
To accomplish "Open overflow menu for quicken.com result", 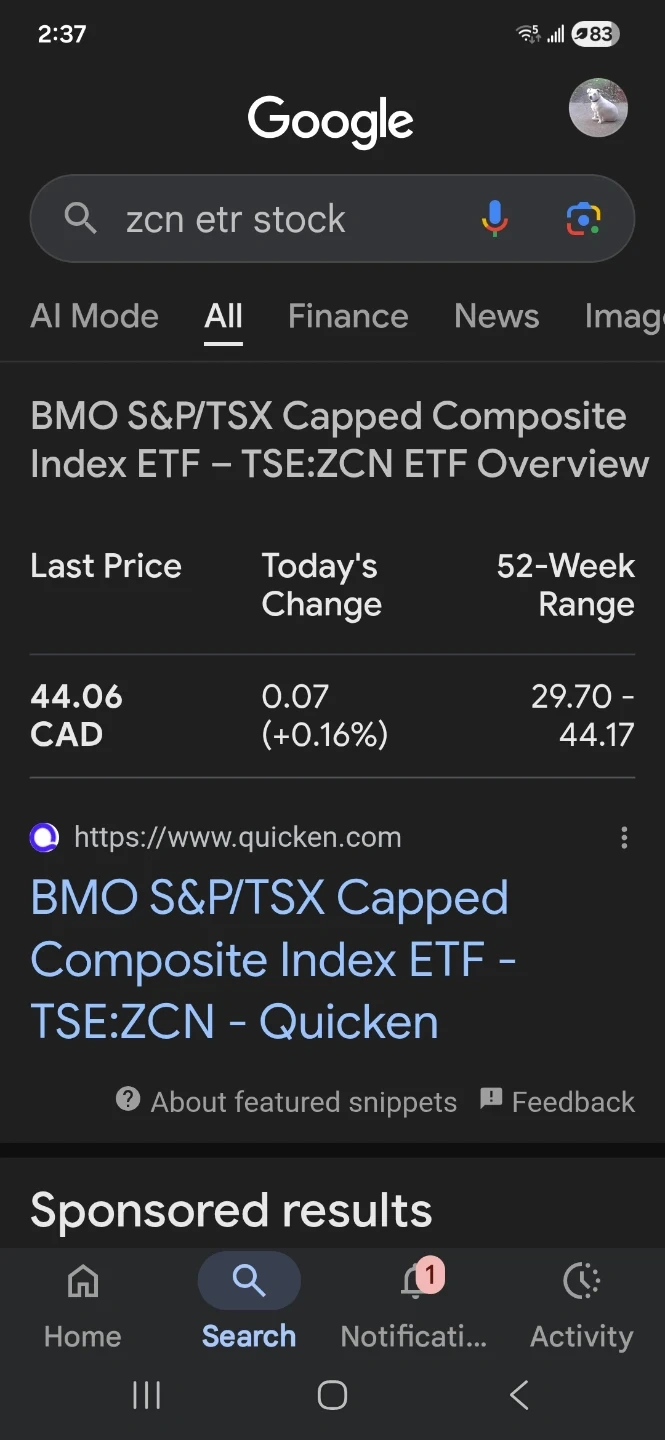I will 624,838.
